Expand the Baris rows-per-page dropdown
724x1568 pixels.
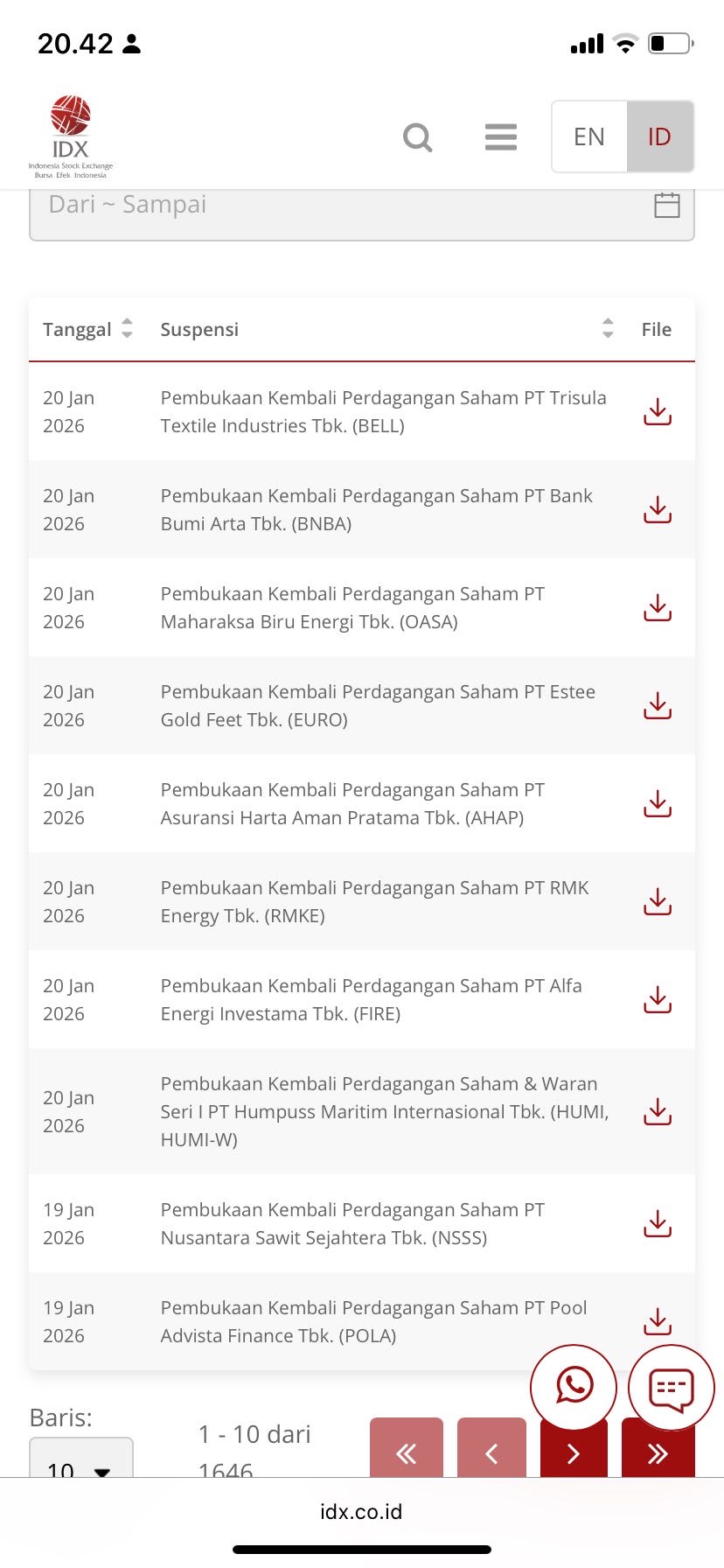(81, 1463)
